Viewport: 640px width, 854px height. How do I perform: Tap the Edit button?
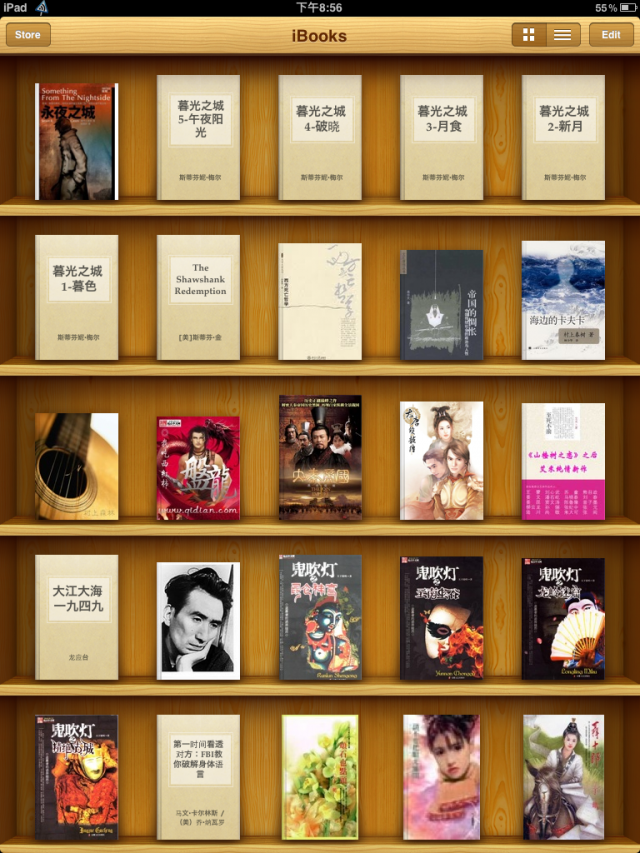point(610,35)
